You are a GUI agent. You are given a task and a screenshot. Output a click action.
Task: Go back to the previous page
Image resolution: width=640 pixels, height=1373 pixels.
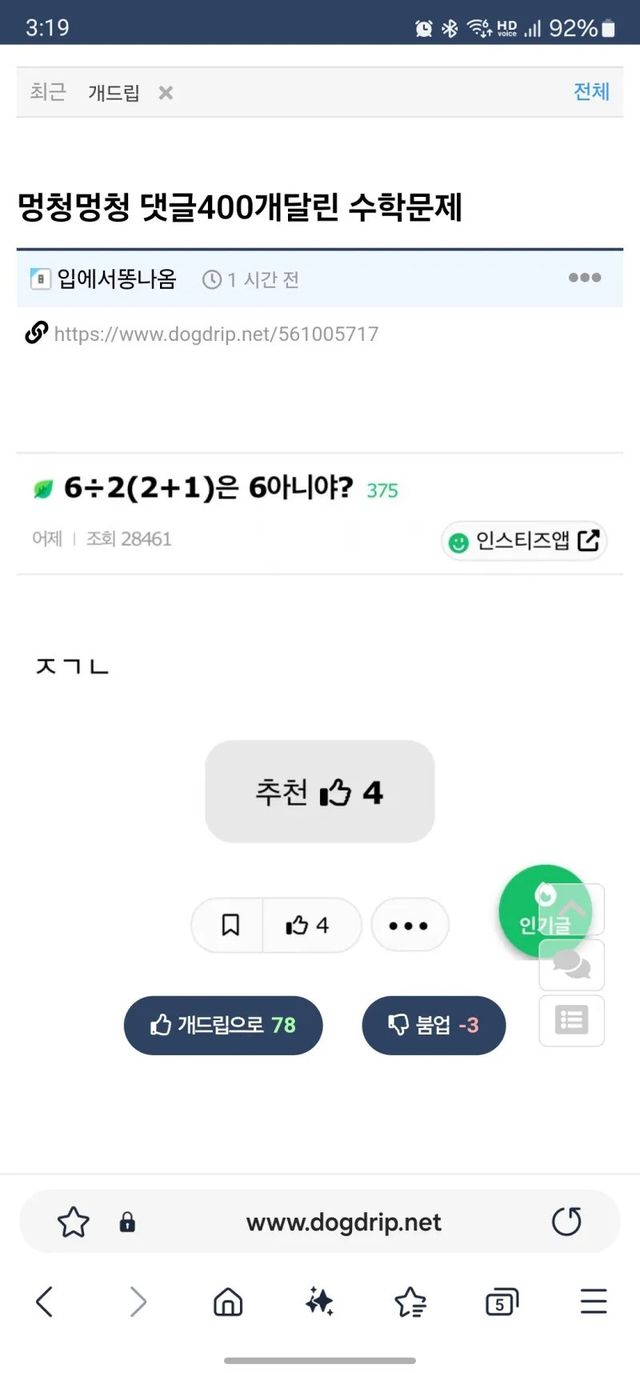[x=44, y=1301]
